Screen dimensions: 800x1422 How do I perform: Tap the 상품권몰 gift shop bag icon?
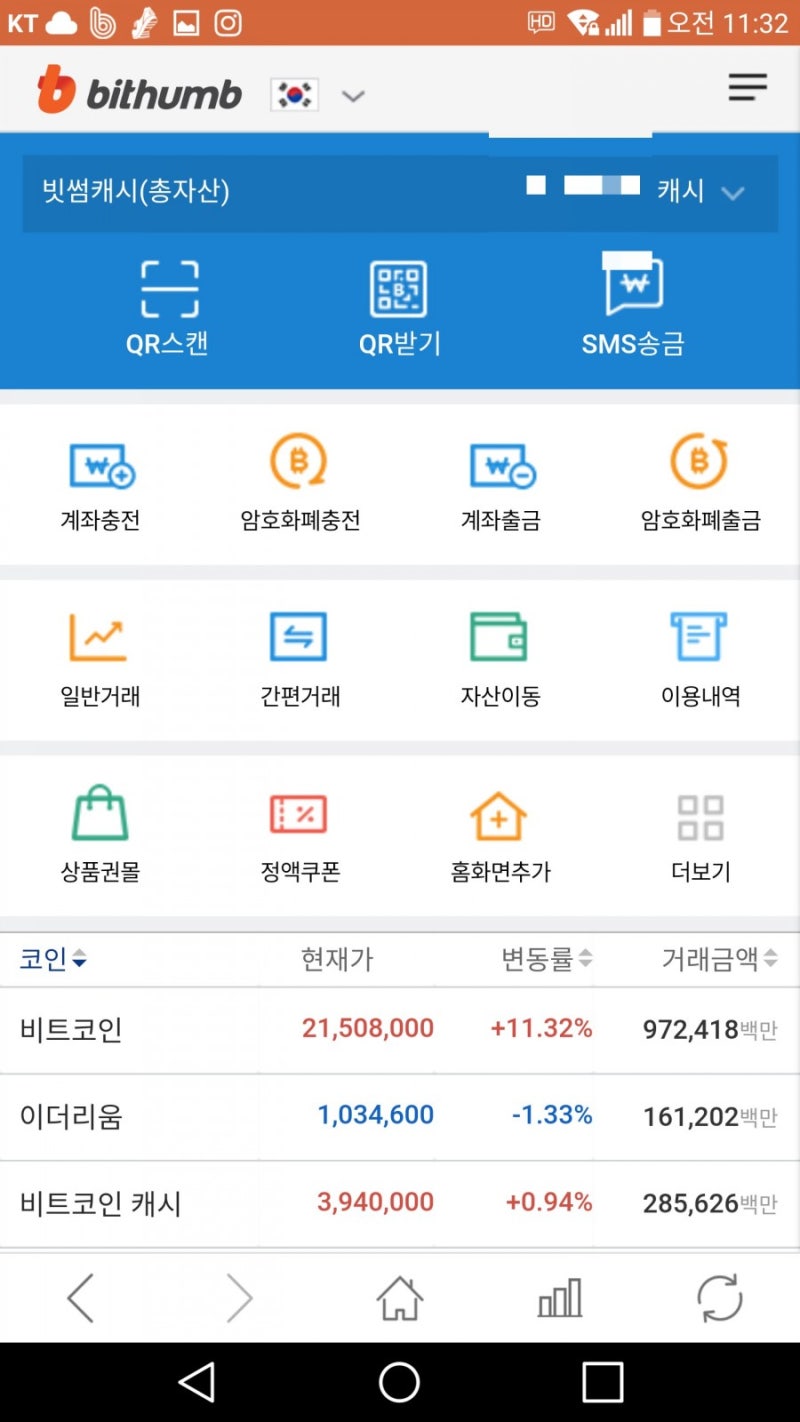[98, 815]
